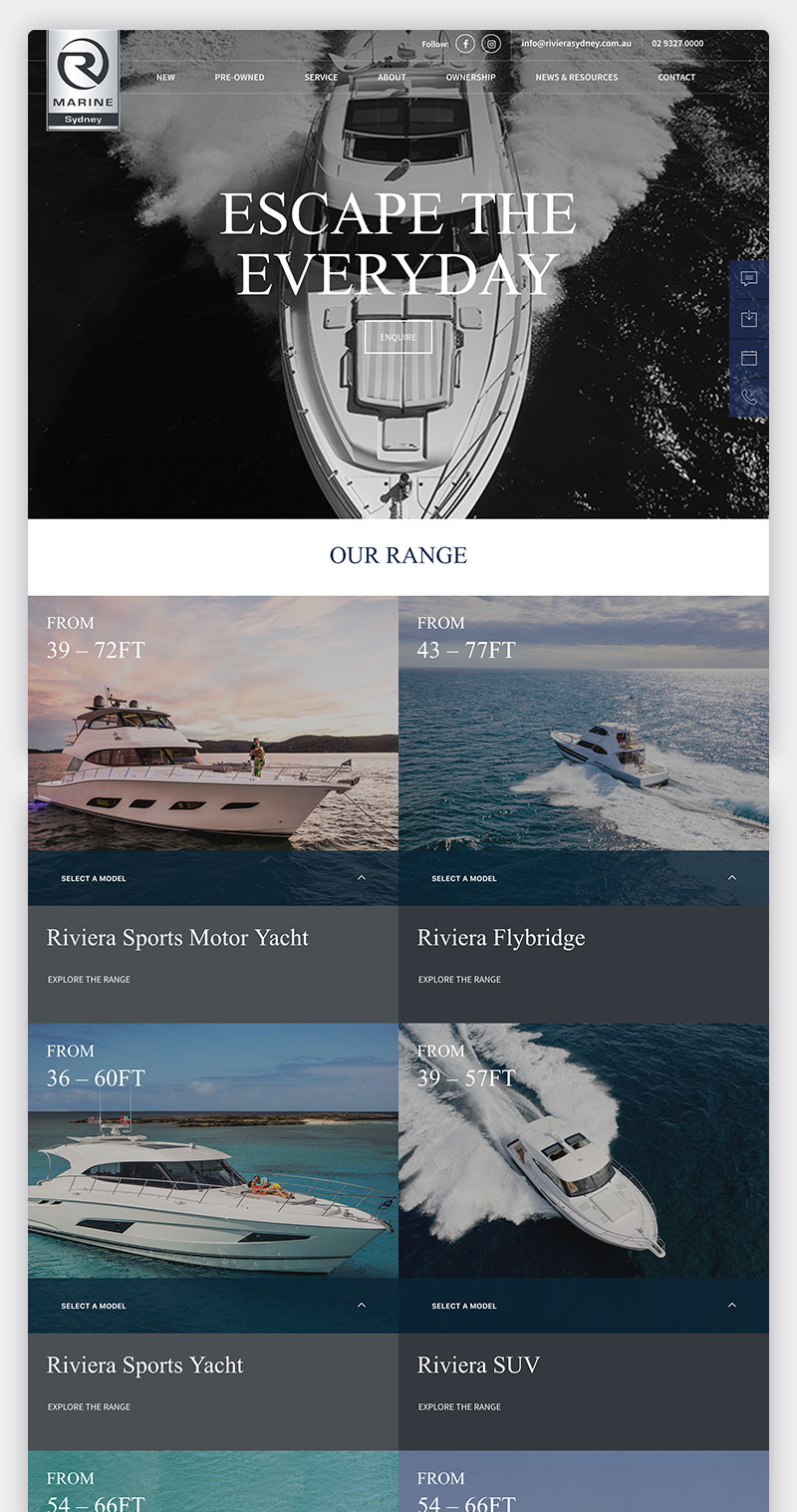The height and width of the screenshot is (1512, 797).
Task: Tap the phone call side icon
Action: pyautogui.click(x=749, y=397)
